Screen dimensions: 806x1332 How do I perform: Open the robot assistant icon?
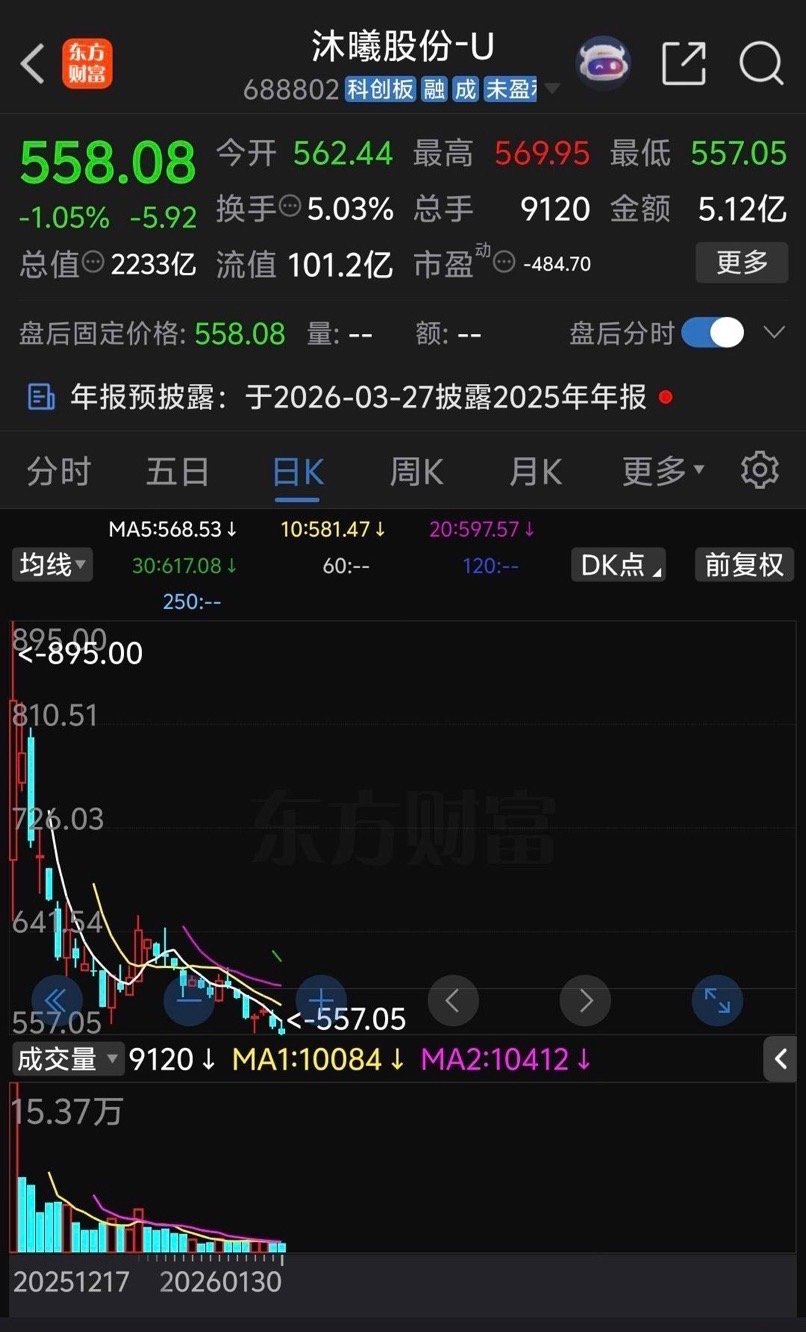[603, 63]
